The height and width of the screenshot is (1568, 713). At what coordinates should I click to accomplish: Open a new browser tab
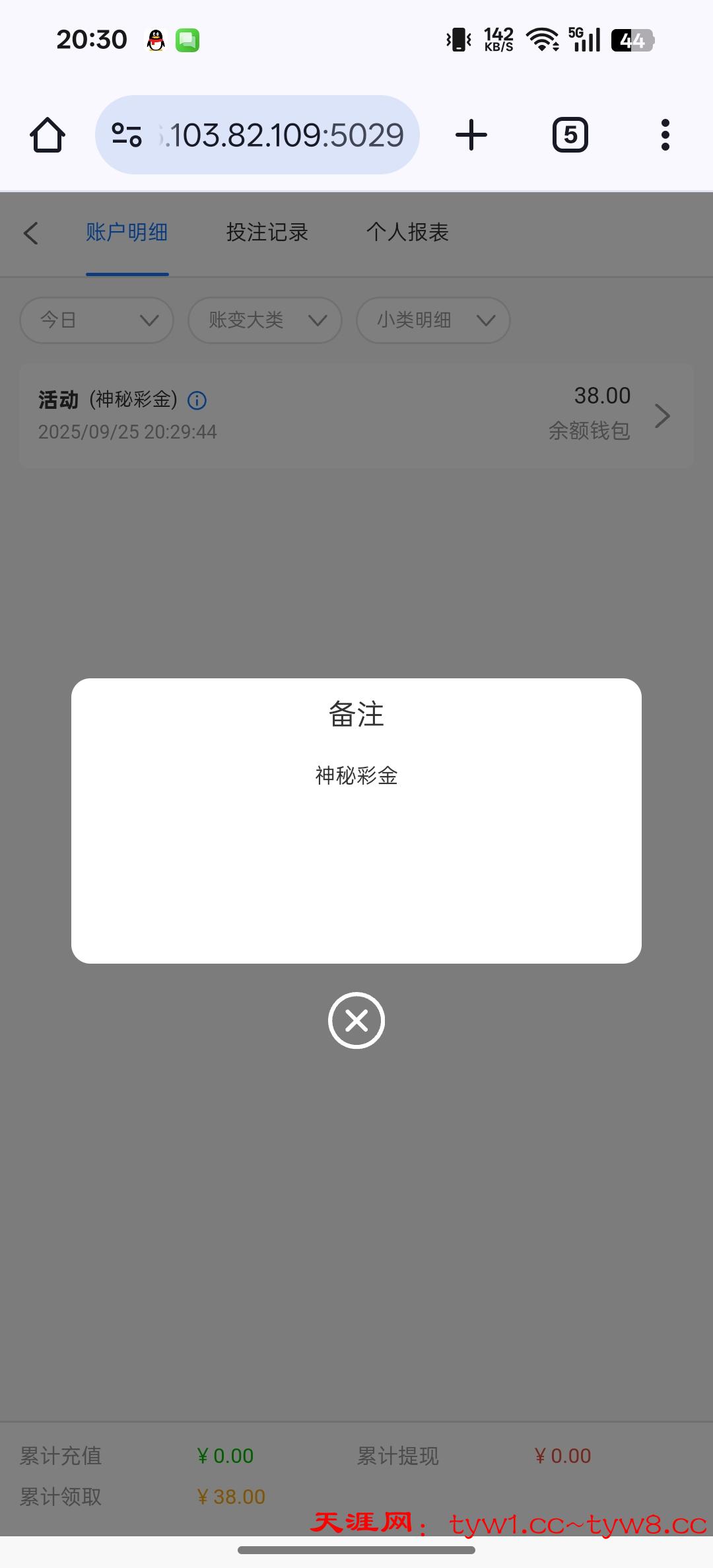[471, 135]
